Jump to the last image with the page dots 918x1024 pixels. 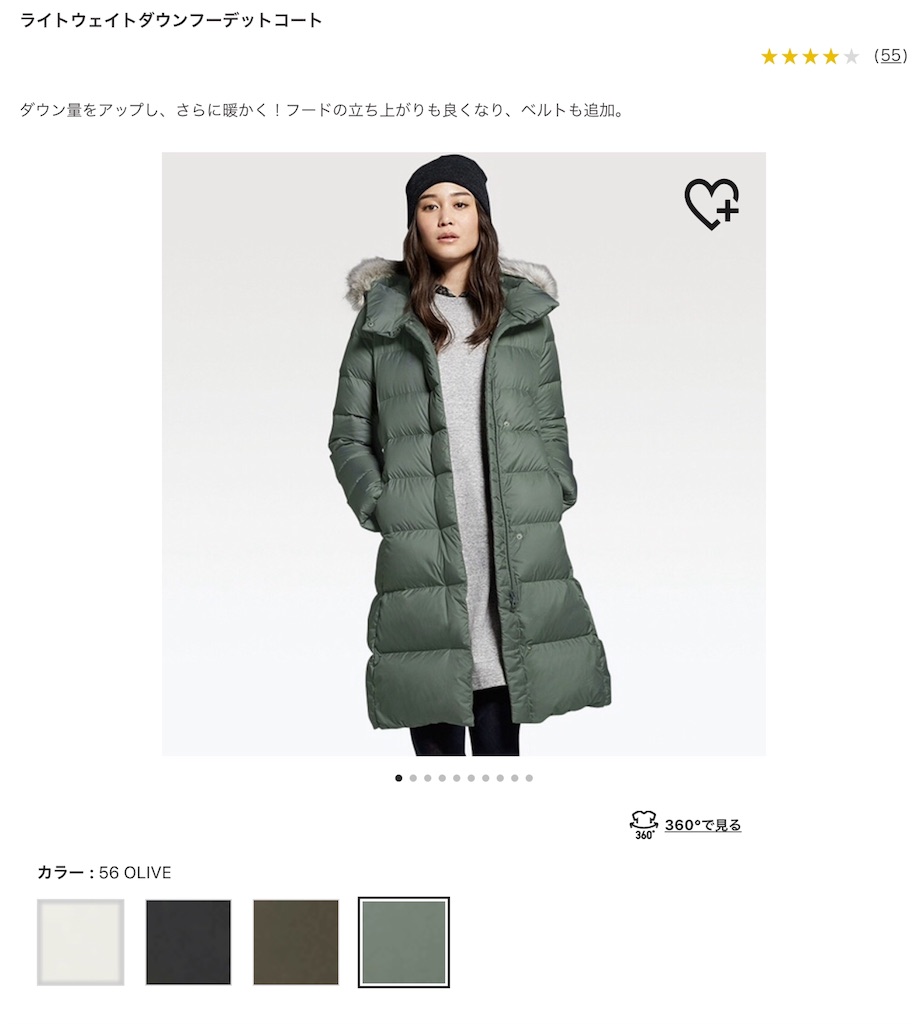point(529,778)
